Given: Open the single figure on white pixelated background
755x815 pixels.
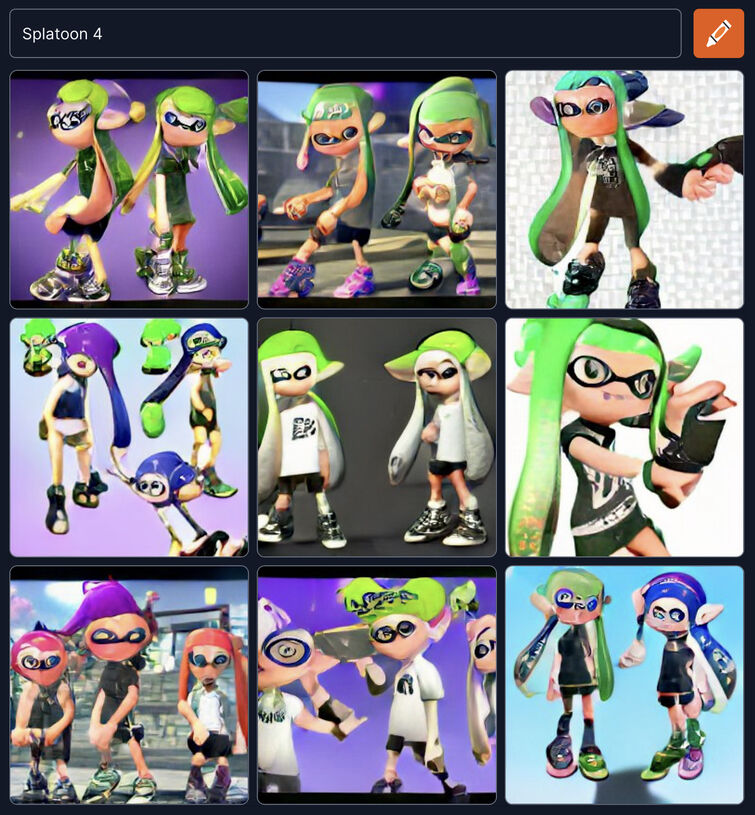Looking at the screenshot, I should pyautogui.click(x=625, y=190).
